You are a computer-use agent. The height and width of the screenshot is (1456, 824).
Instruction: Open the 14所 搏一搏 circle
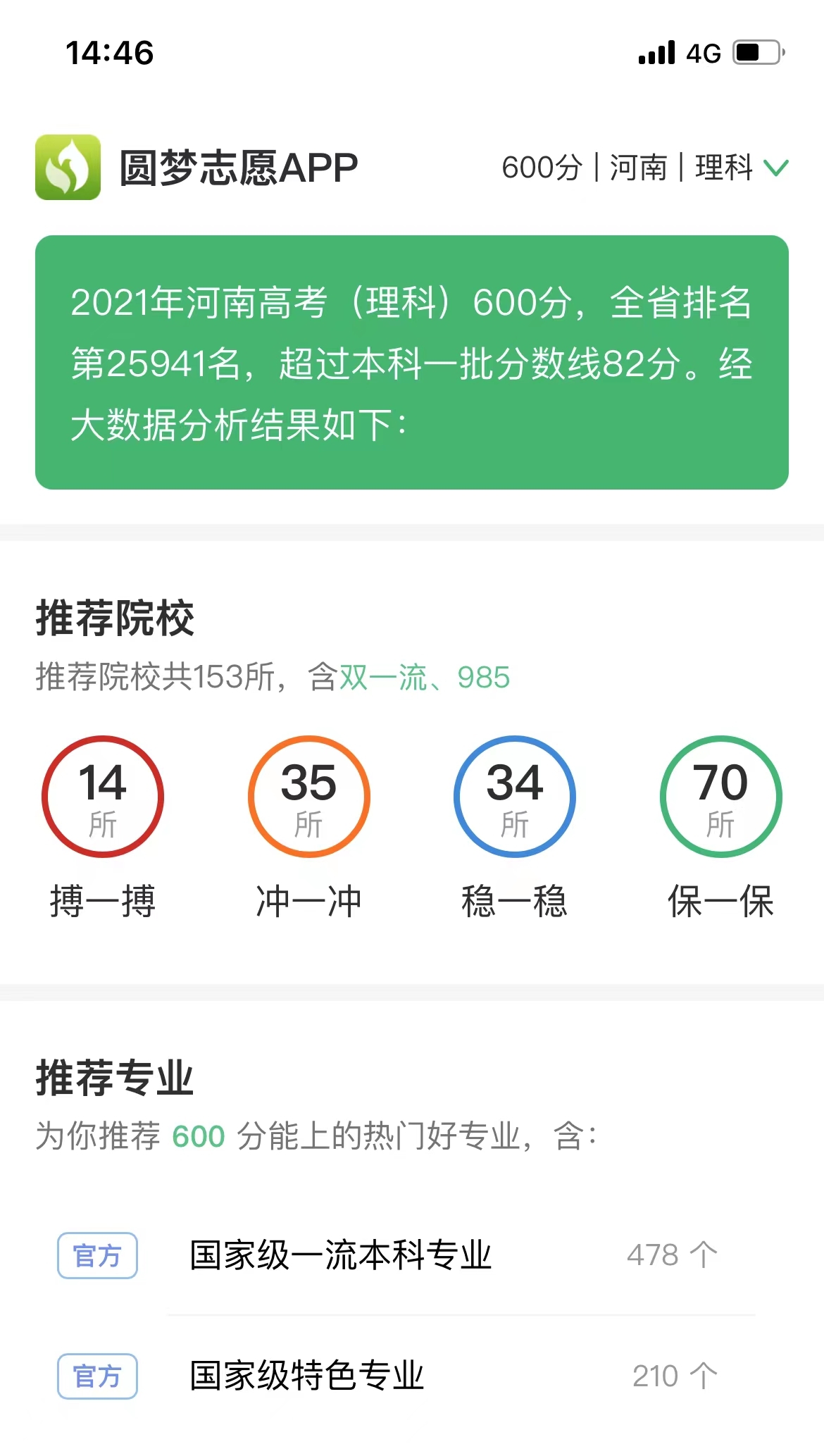pos(103,797)
